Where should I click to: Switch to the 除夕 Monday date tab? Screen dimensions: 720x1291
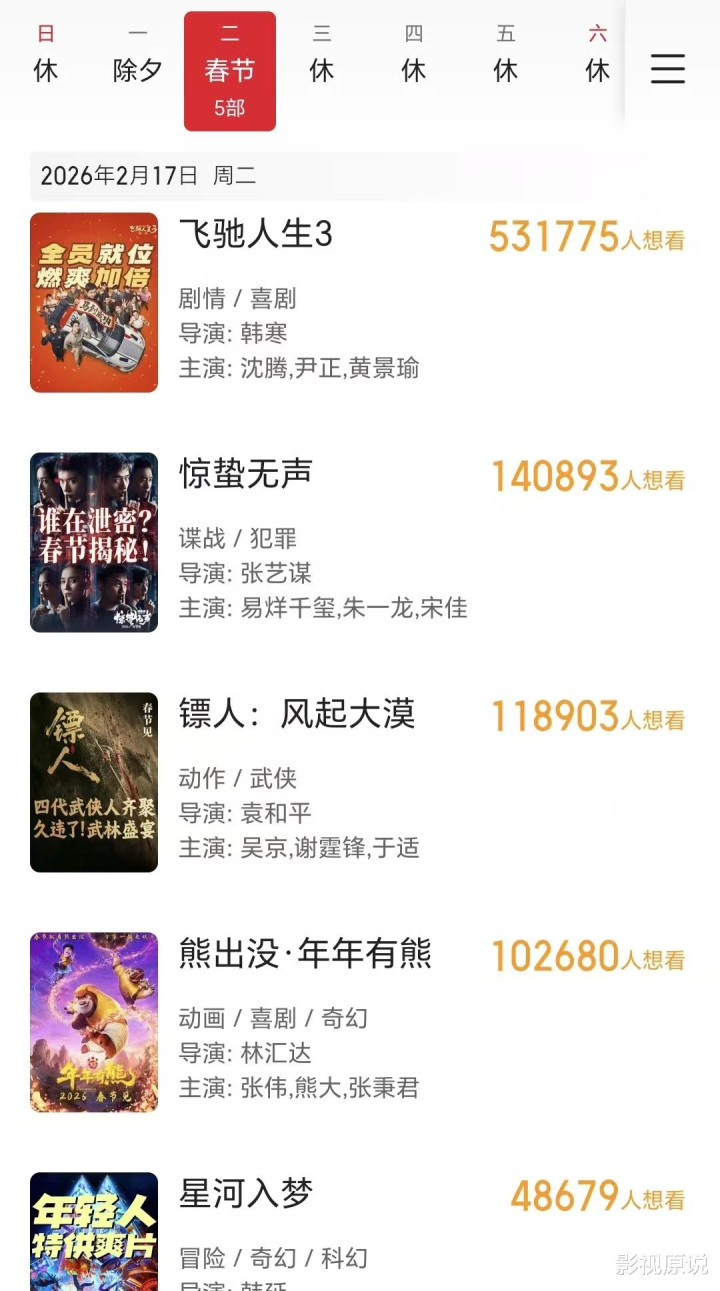tap(138, 58)
